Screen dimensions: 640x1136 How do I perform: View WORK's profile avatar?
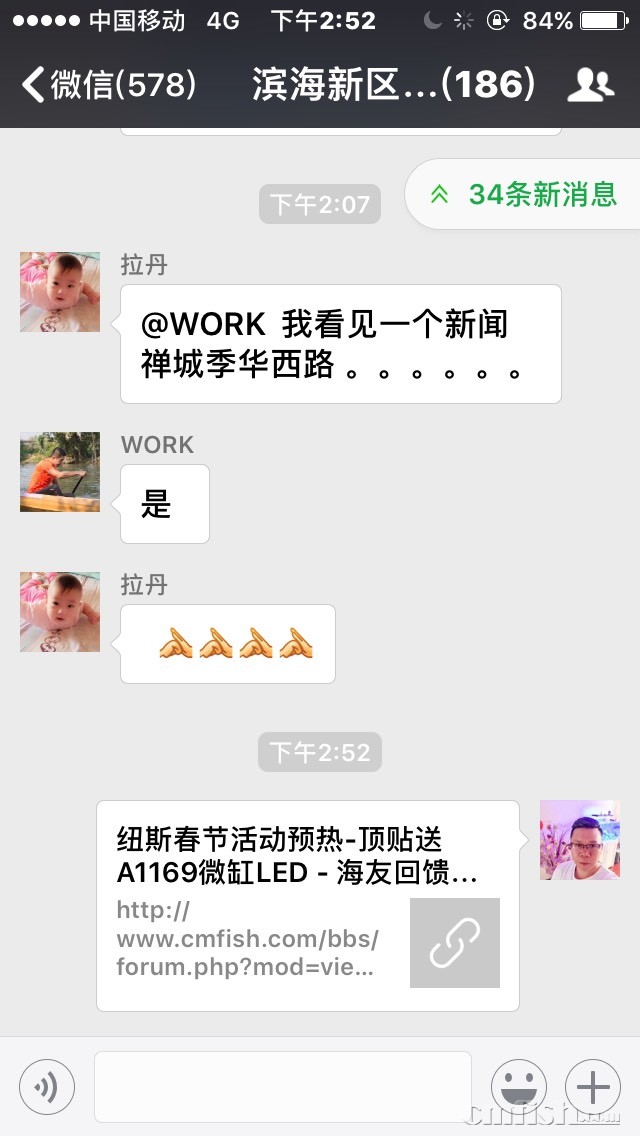pyautogui.click(x=60, y=472)
